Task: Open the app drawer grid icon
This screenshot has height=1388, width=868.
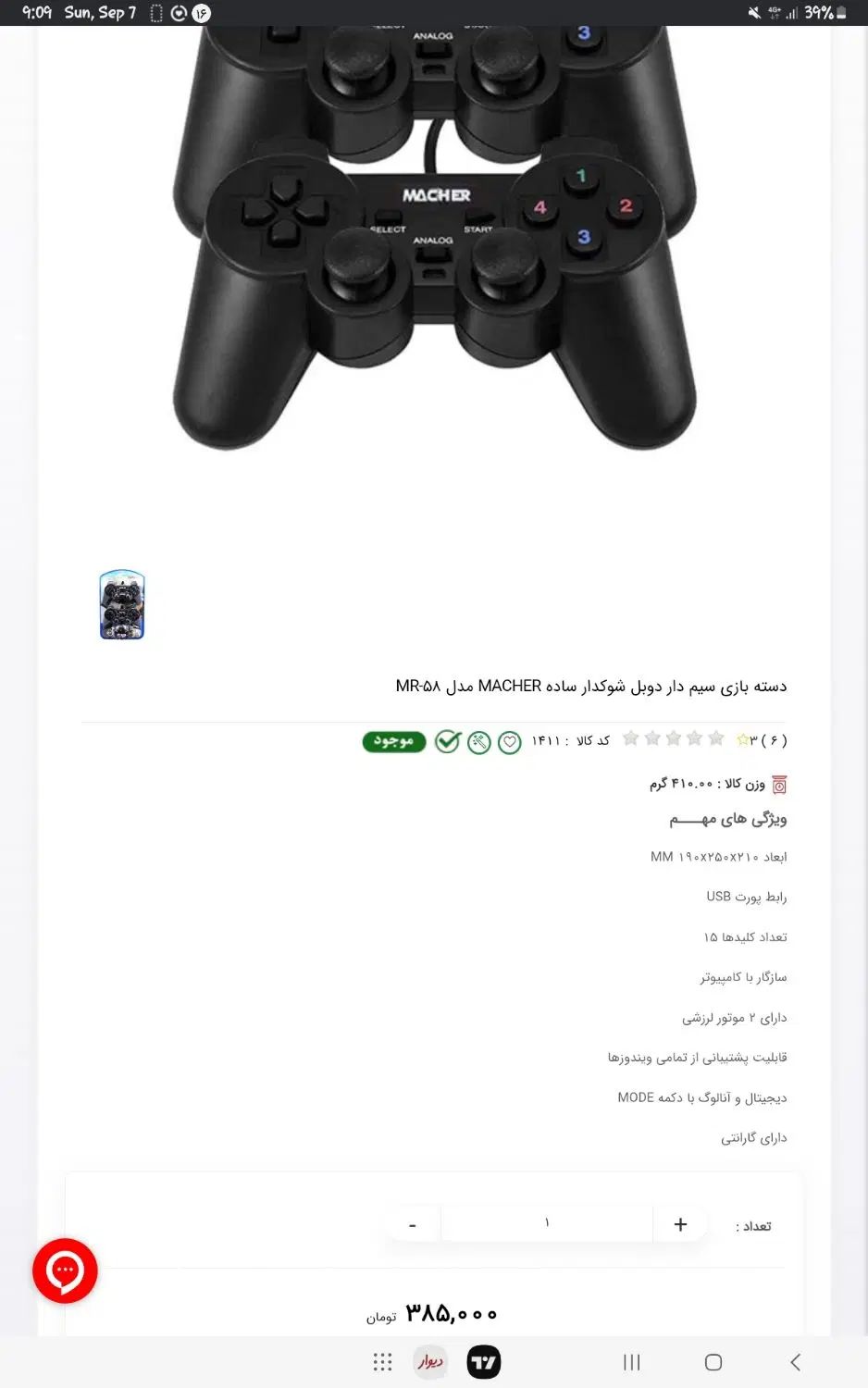Action: (x=382, y=1361)
